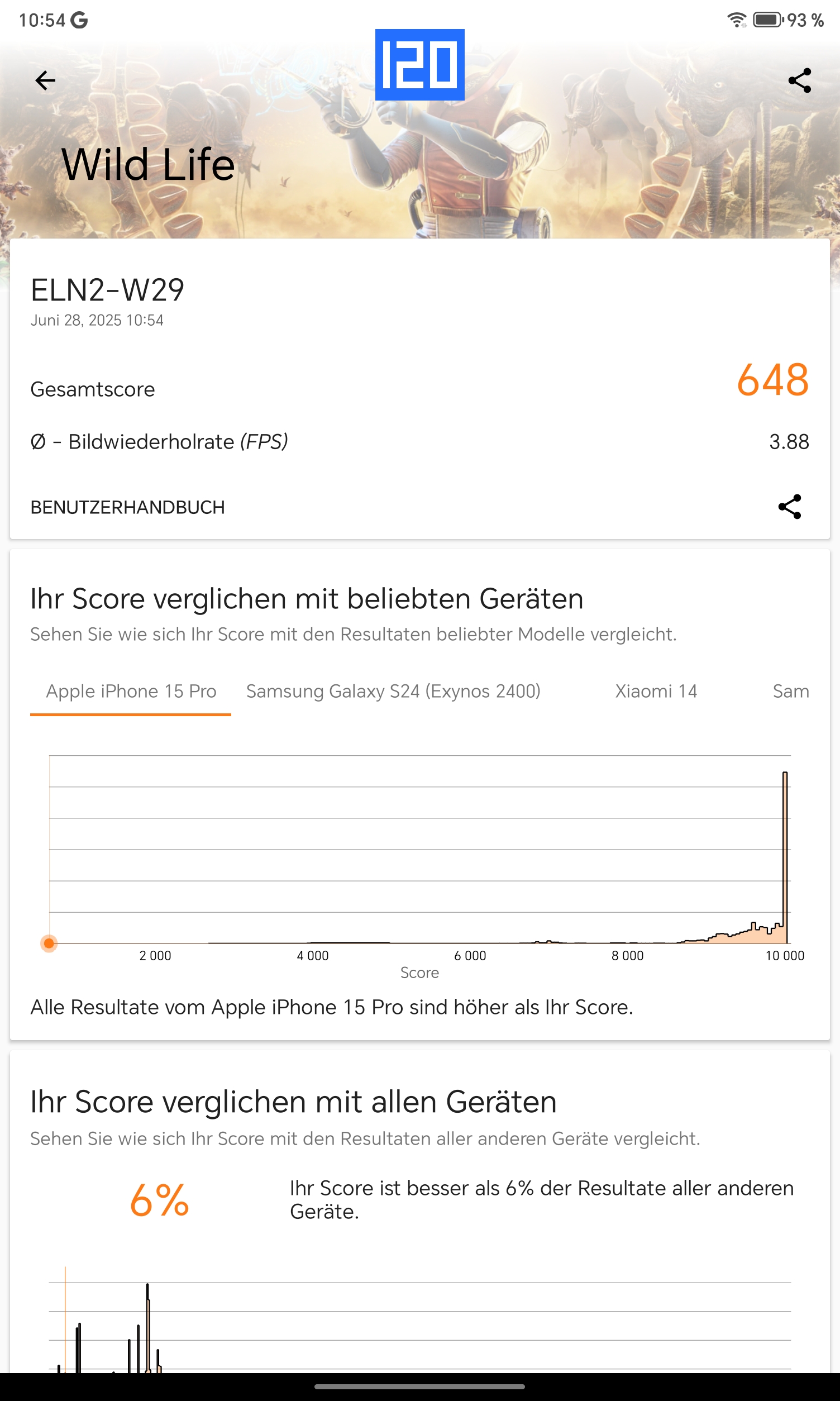
Task: Go back using the arrow icon
Action: [x=45, y=80]
